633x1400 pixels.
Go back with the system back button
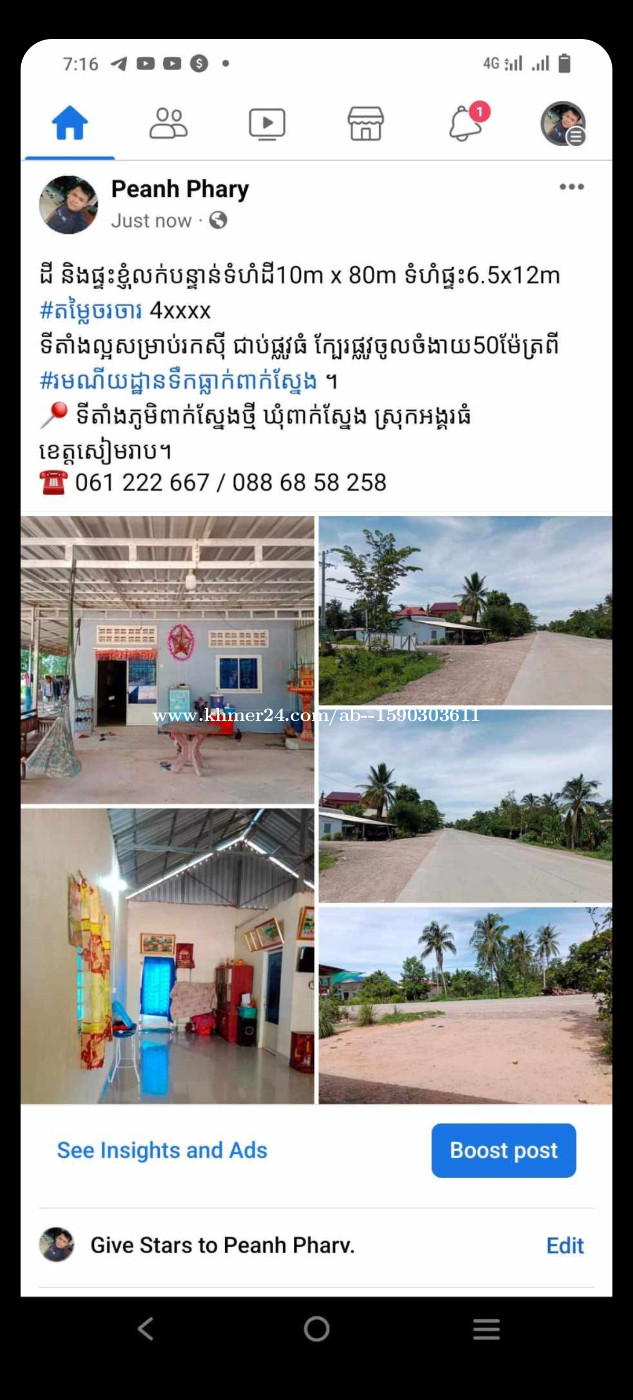[146, 1329]
